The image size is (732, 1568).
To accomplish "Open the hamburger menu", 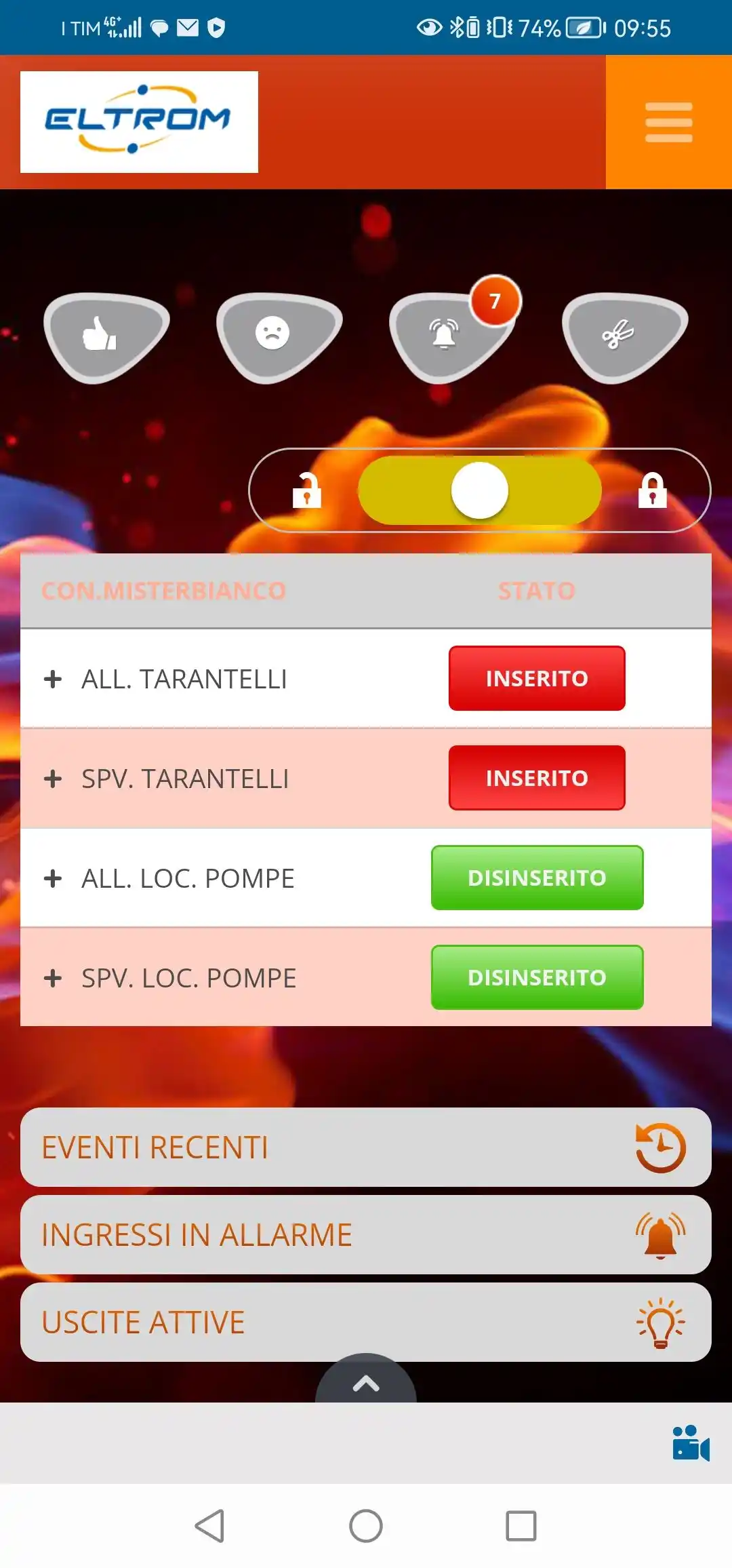I will tap(668, 122).
